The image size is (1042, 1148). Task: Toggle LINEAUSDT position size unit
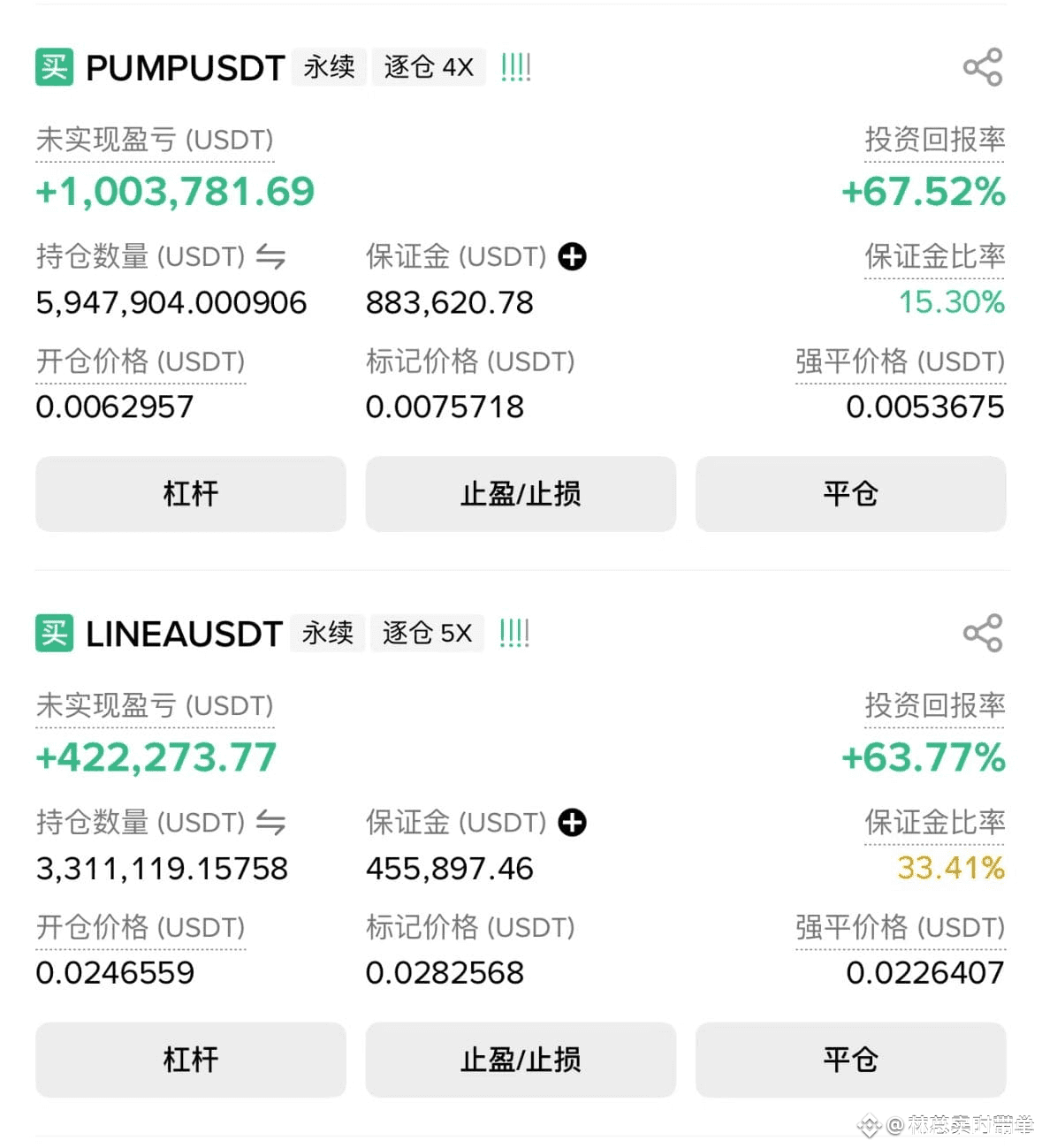pos(270,823)
